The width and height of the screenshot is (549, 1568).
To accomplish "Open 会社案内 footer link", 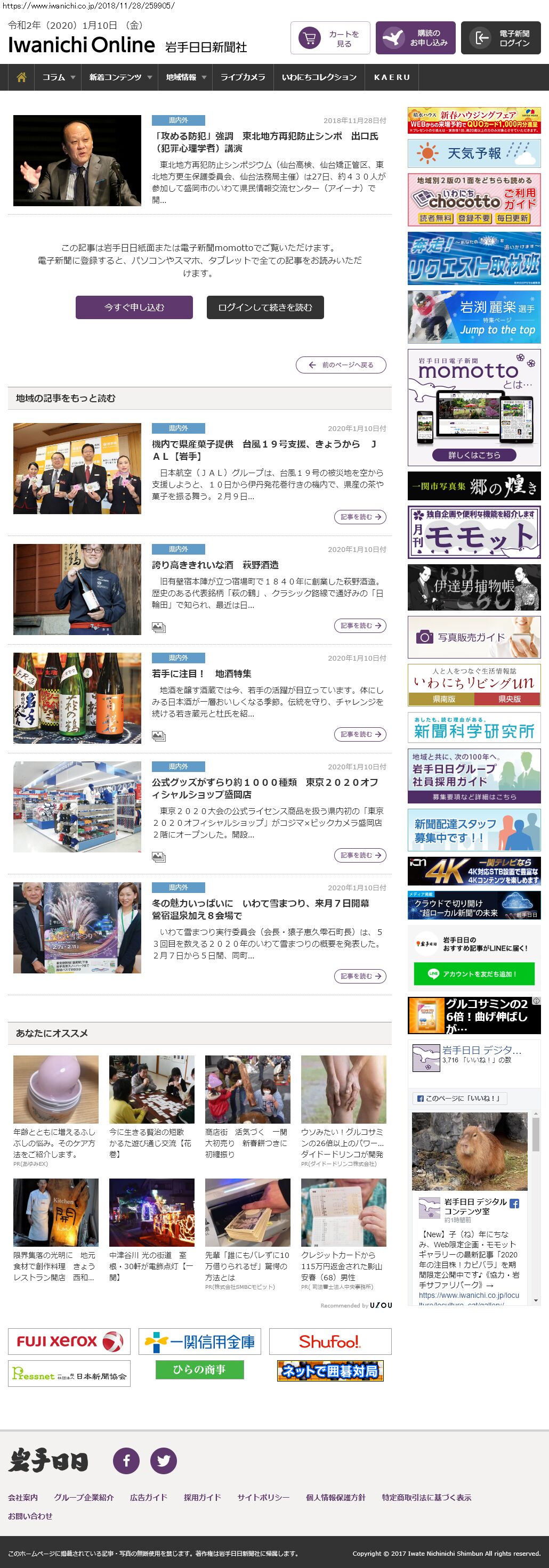I will [x=22, y=1497].
